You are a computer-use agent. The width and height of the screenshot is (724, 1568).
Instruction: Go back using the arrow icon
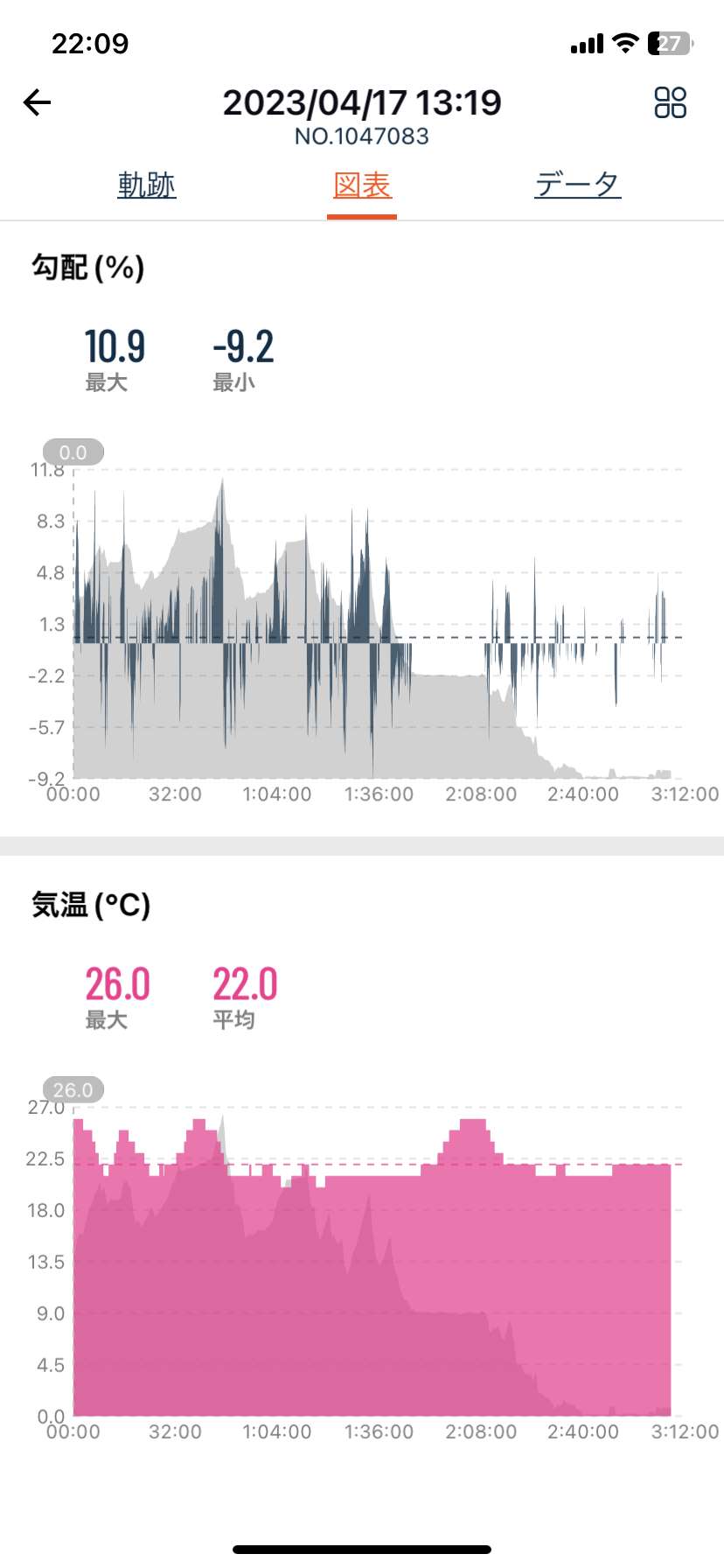tap(37, 102)
